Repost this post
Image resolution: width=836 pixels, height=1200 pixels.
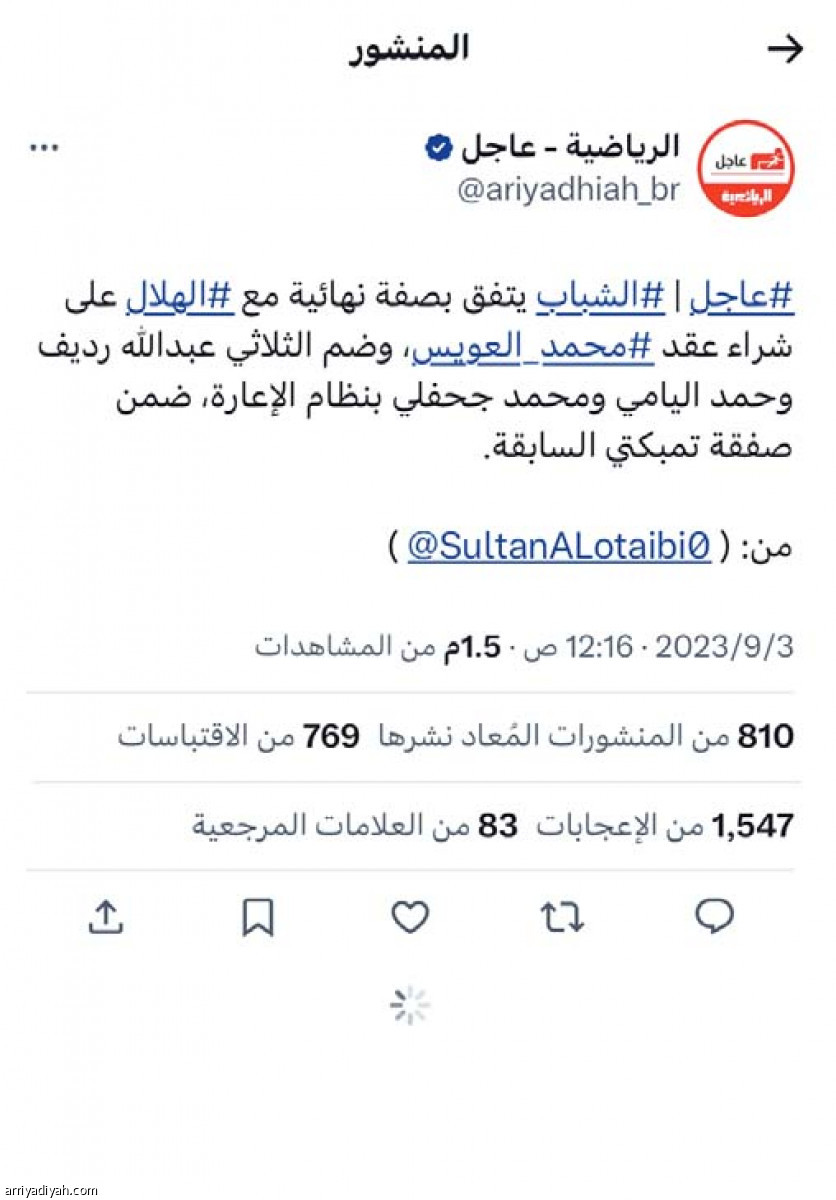tap(562, 916)
